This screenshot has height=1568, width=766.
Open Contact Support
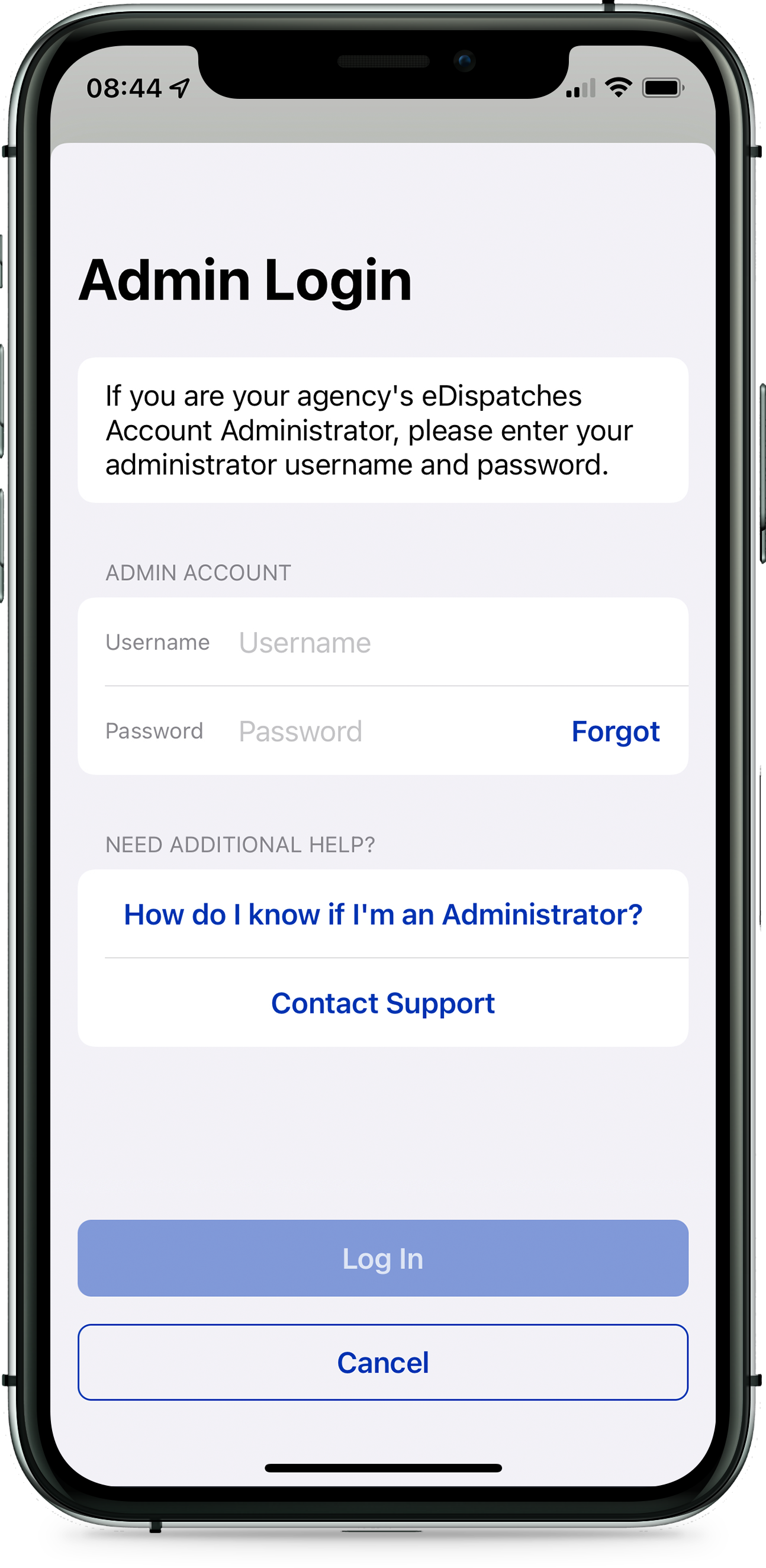pos(383,1003)
